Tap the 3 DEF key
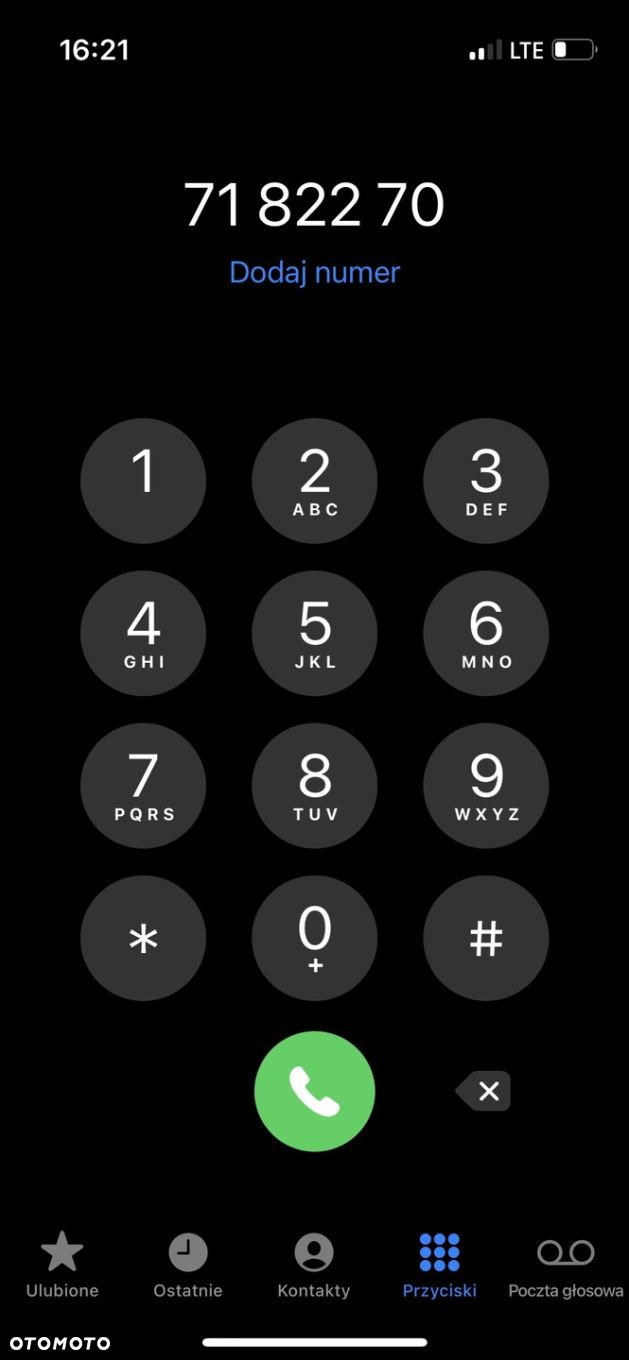This screenshot has height=1360, width=629. pos(486,481)
